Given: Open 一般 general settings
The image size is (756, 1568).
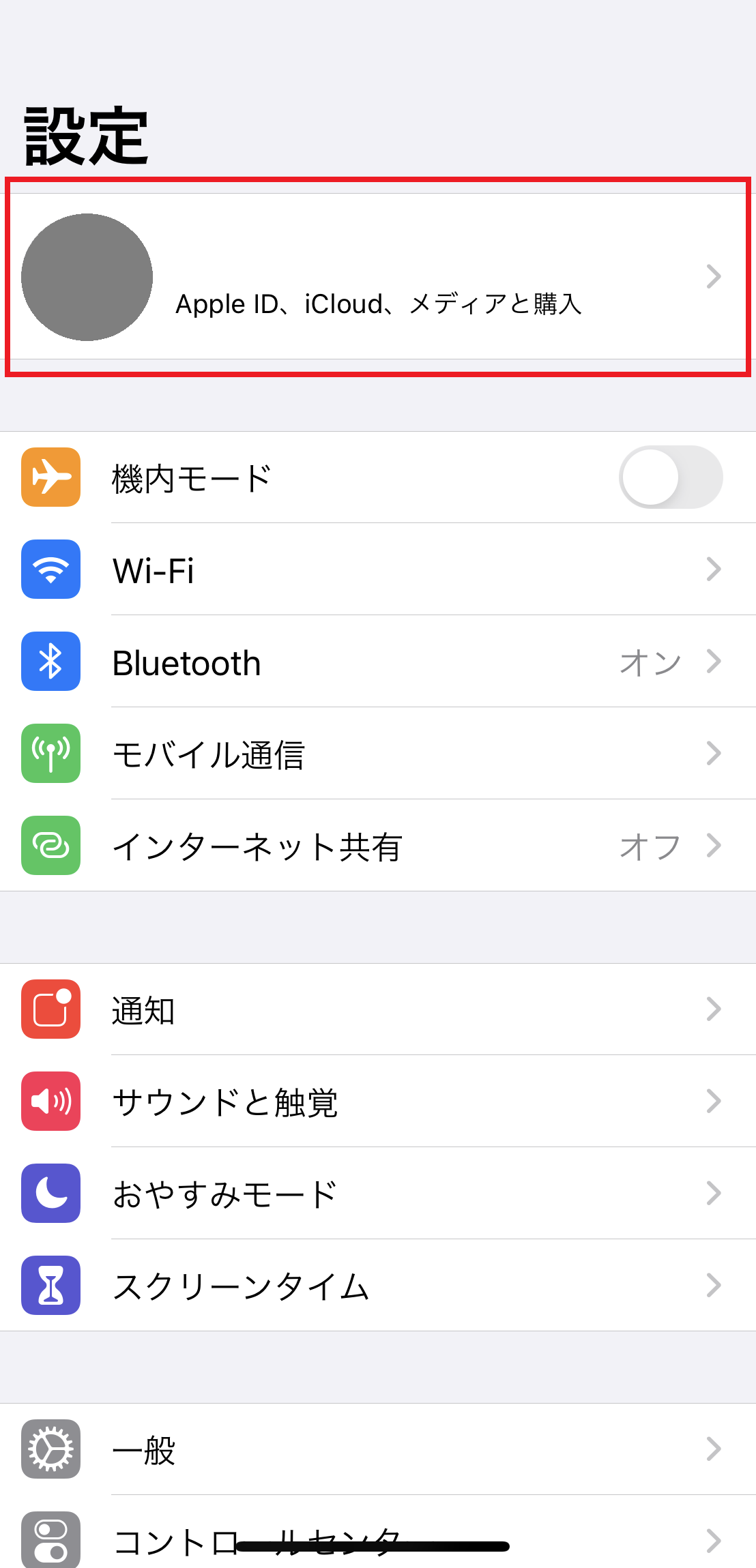Looking at the screenshot, I should 378,1449.
